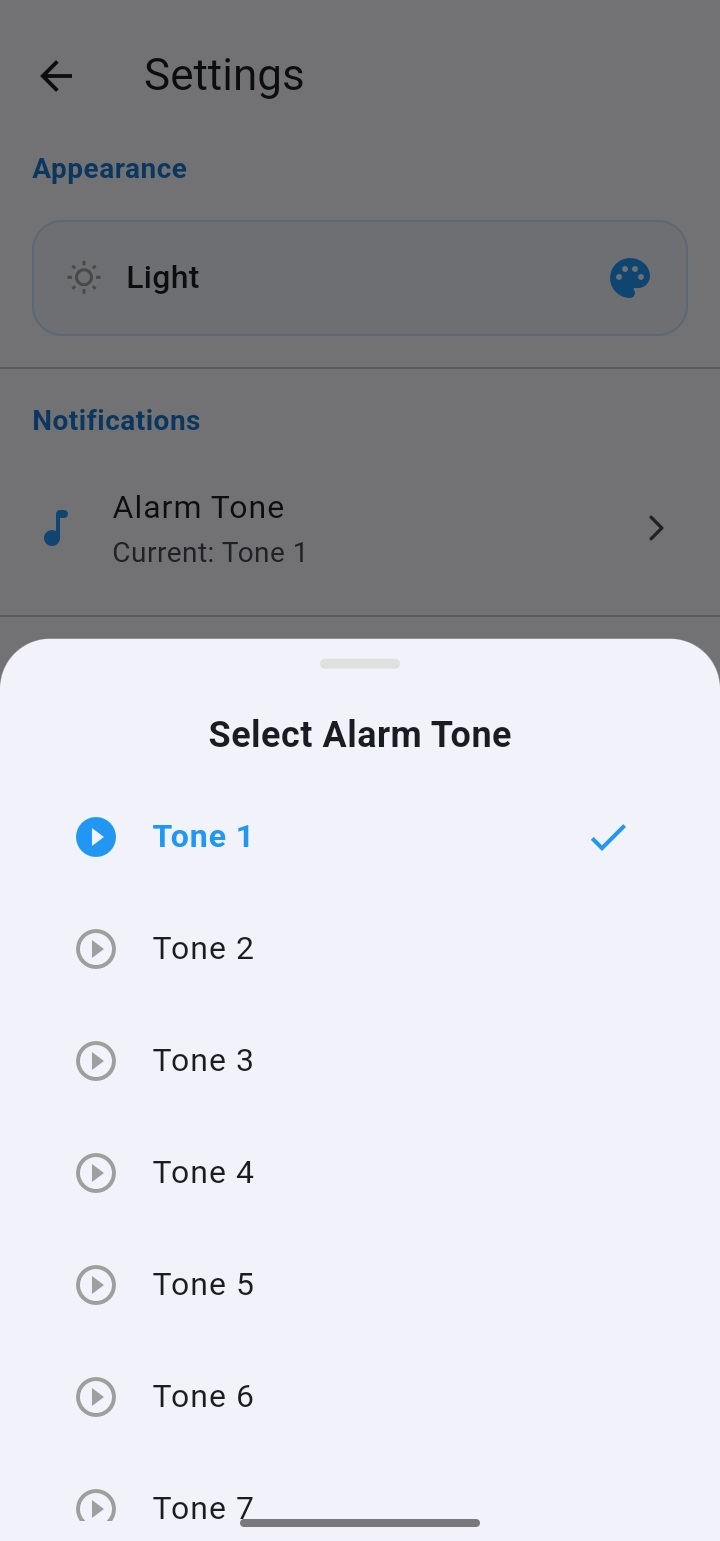Image resolution: width=720 pixels, height=1541 pixels.
Task: Tap the Notifications section header
Action: pyautogui.click(x=115, y=419)
